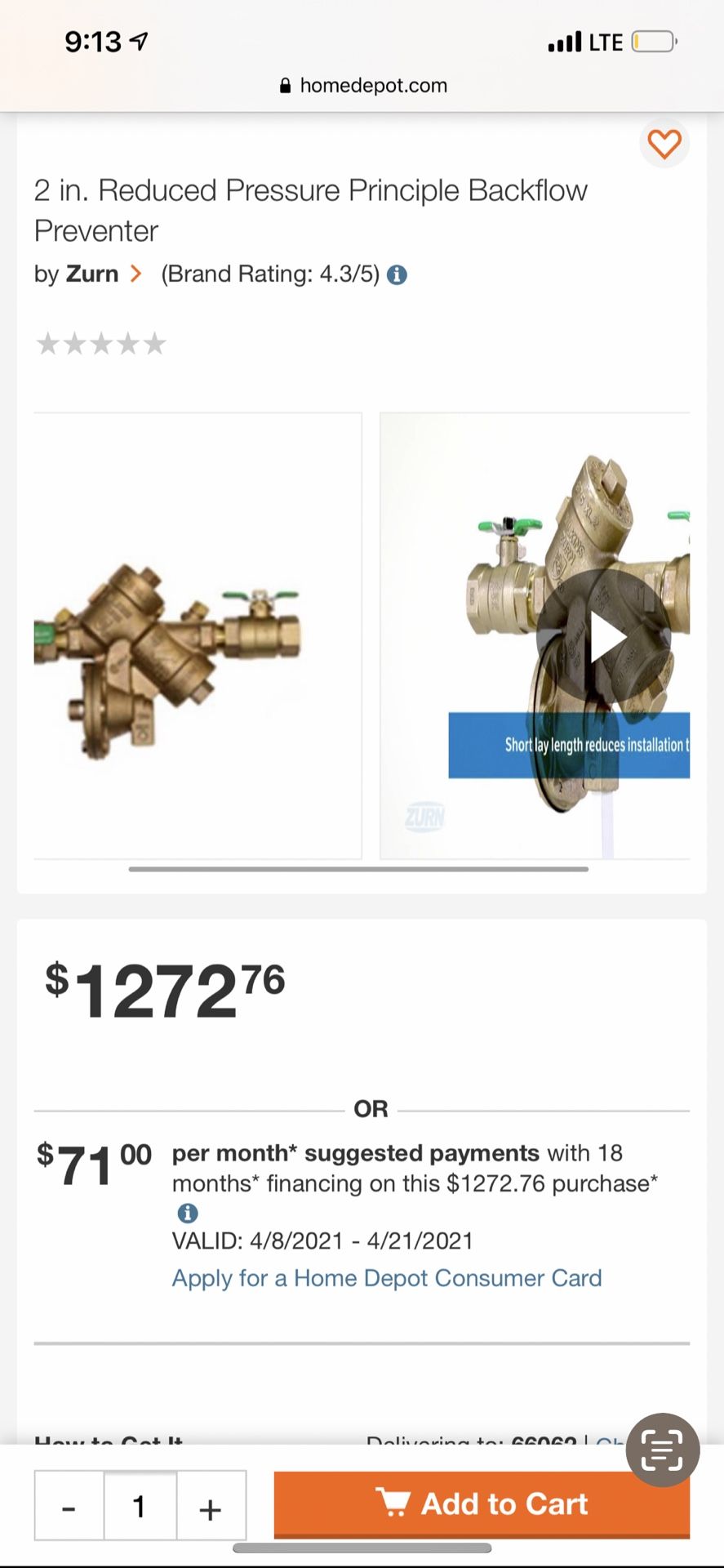
Task: Add to Cart
Action: [x=482, y=1503]
